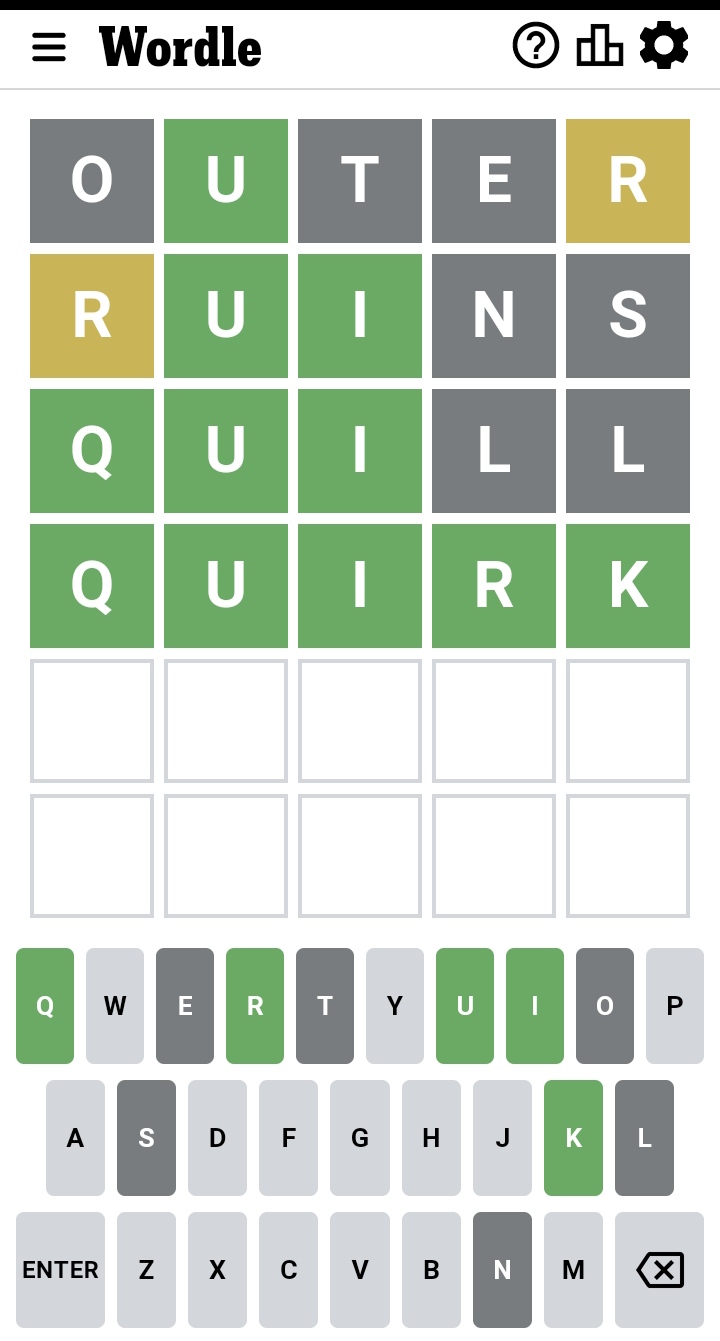Tap the letter Z key

click(146, 1270)
